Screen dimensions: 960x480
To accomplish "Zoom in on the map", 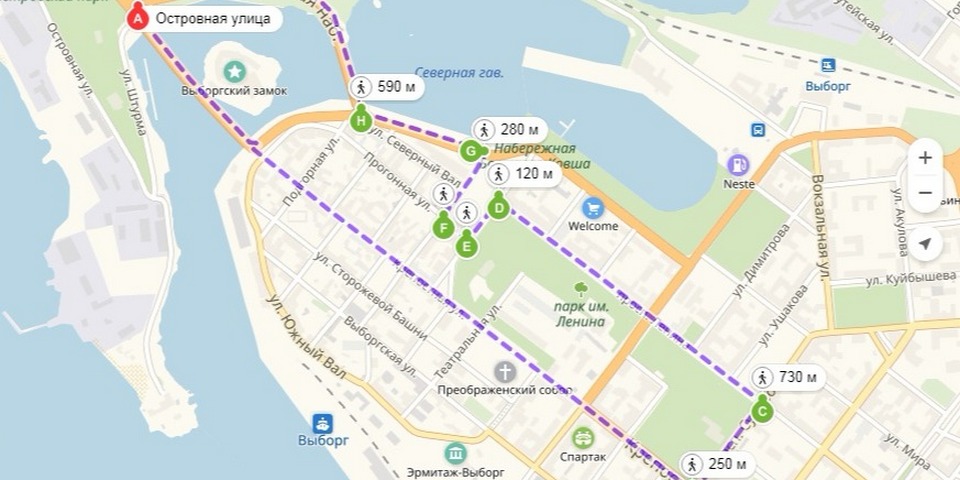I will pos(925,158).
